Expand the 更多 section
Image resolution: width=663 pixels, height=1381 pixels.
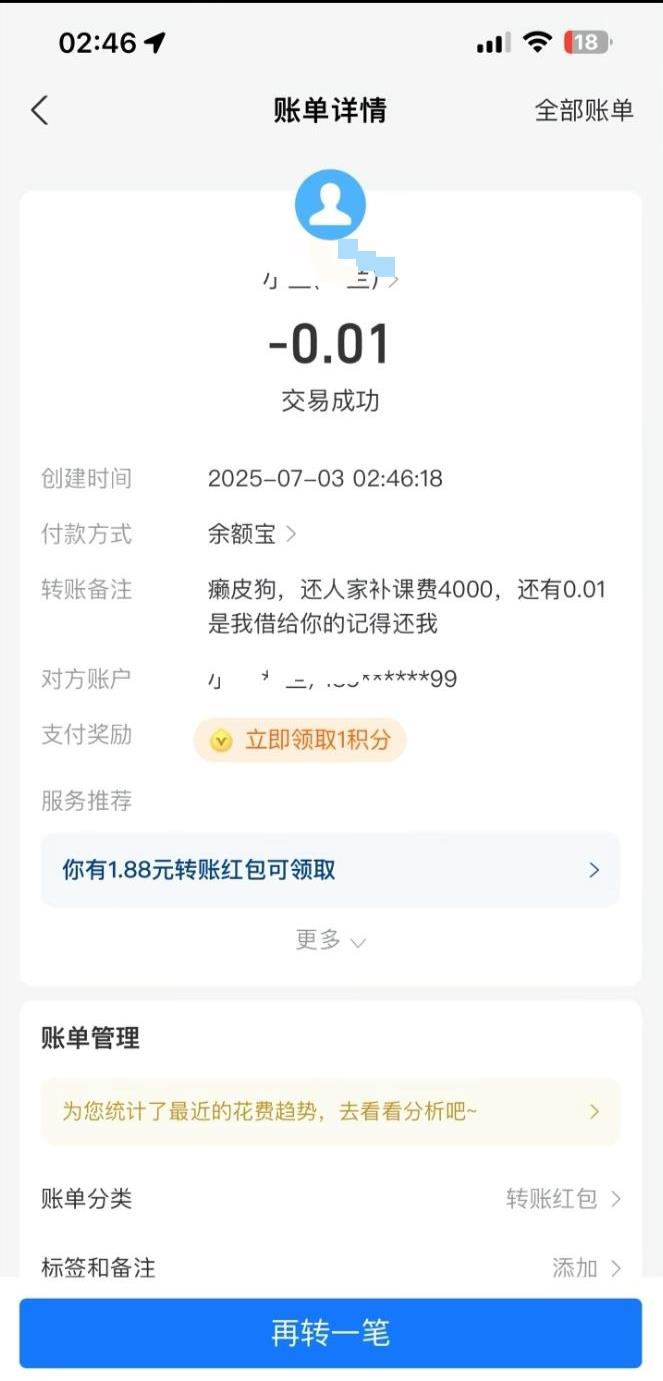pyautogui.click(x=330, y=940)
